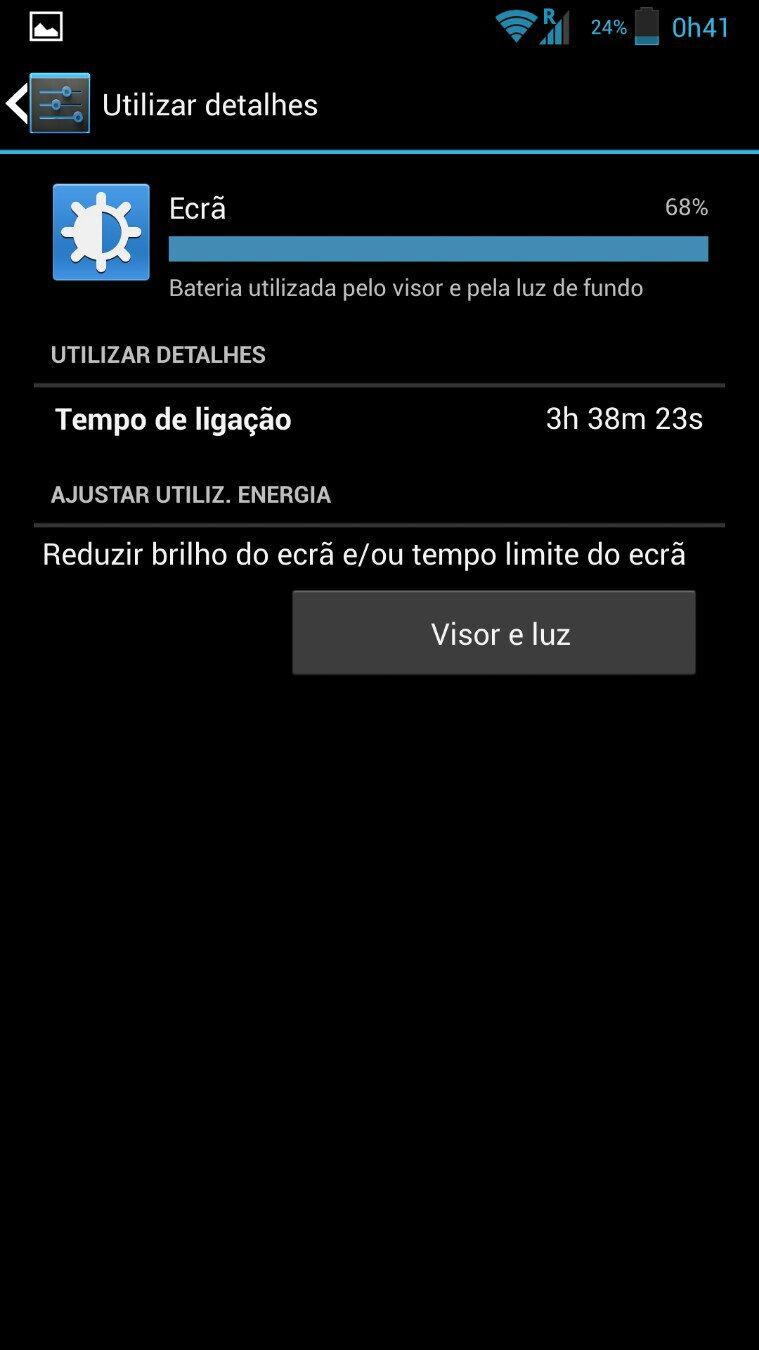Go back using the settings icon arrow
This screenshot has width=759, height=1350.
tap(47, 104)
